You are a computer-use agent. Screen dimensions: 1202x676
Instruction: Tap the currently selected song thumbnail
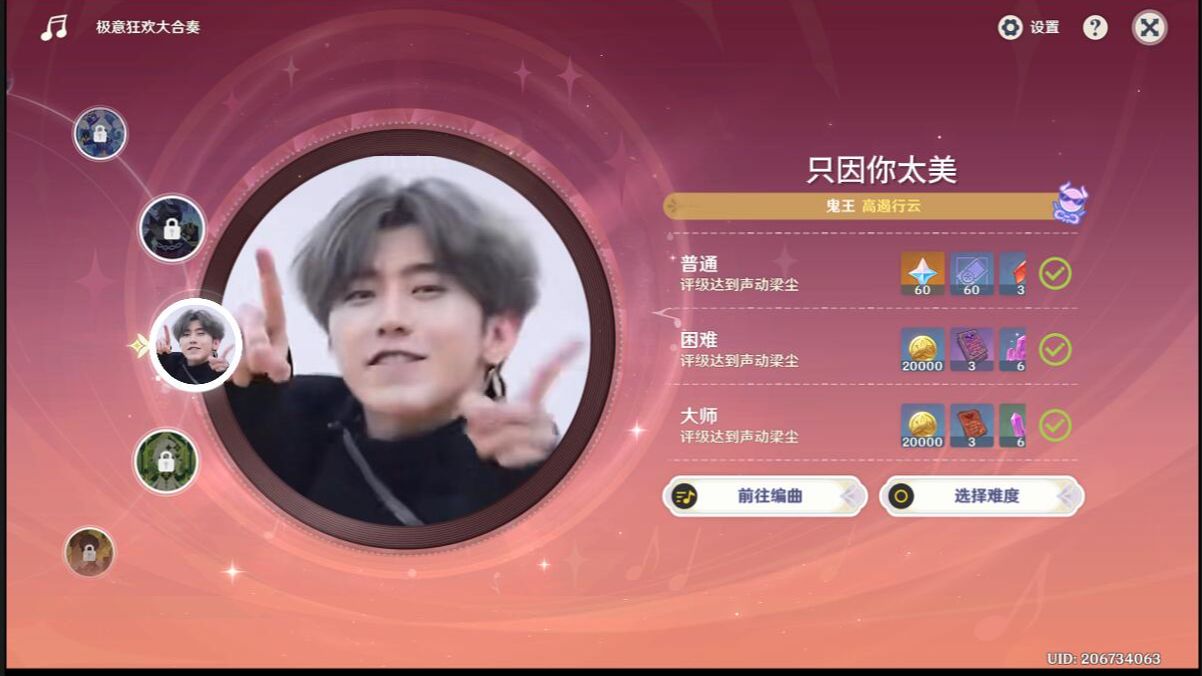click(195, 345)
